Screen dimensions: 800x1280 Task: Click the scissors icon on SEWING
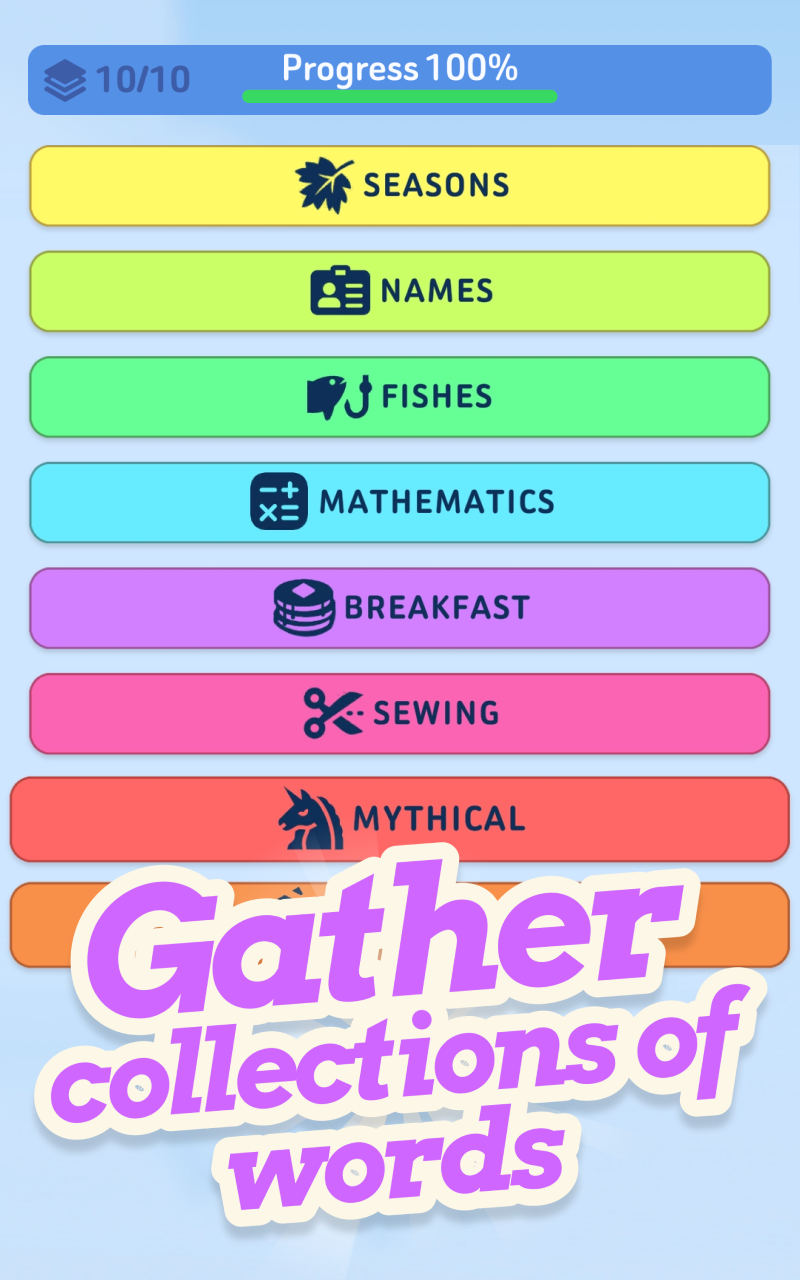(333, 713)
